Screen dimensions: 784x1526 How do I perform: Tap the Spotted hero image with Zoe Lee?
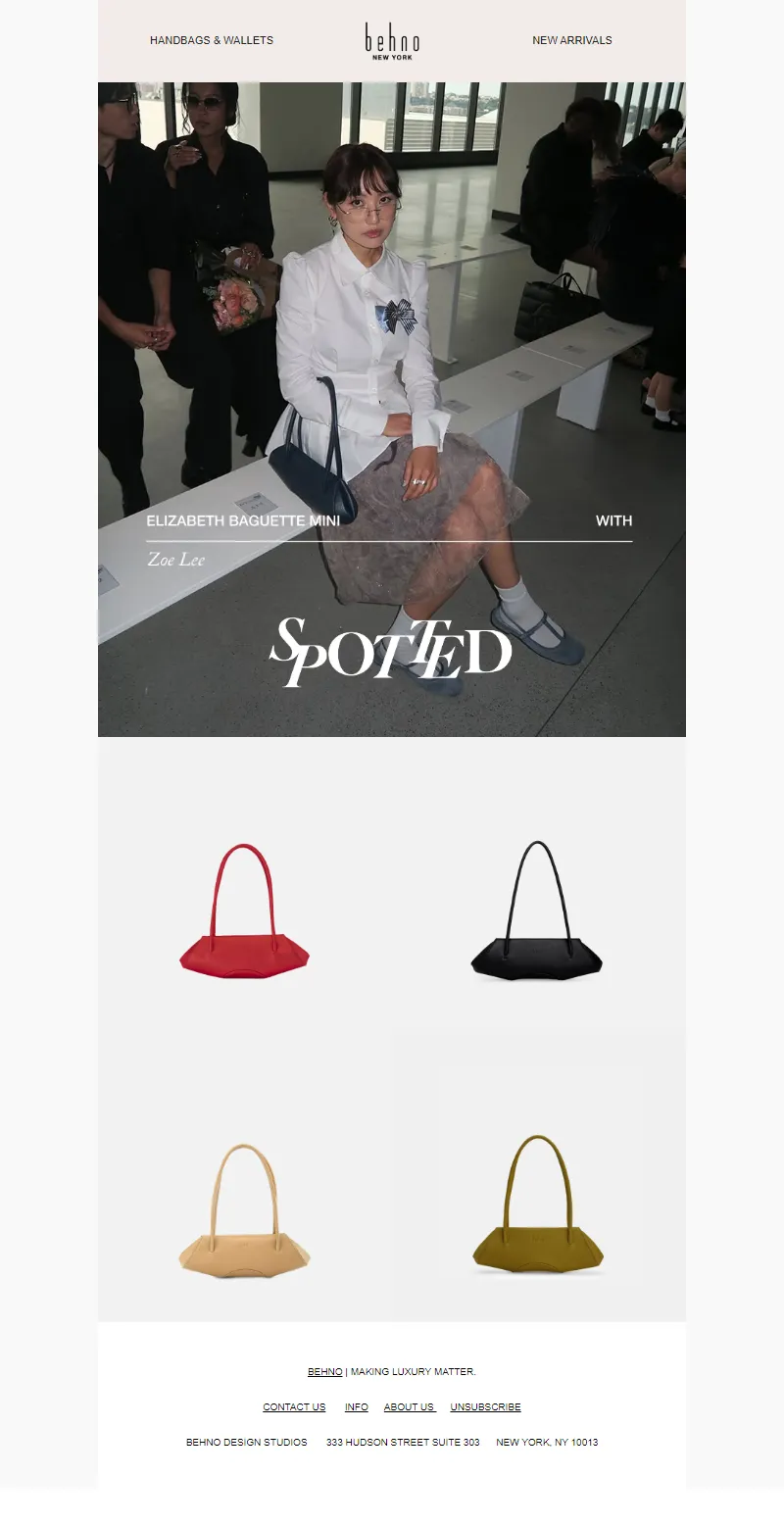click(392, 409)
